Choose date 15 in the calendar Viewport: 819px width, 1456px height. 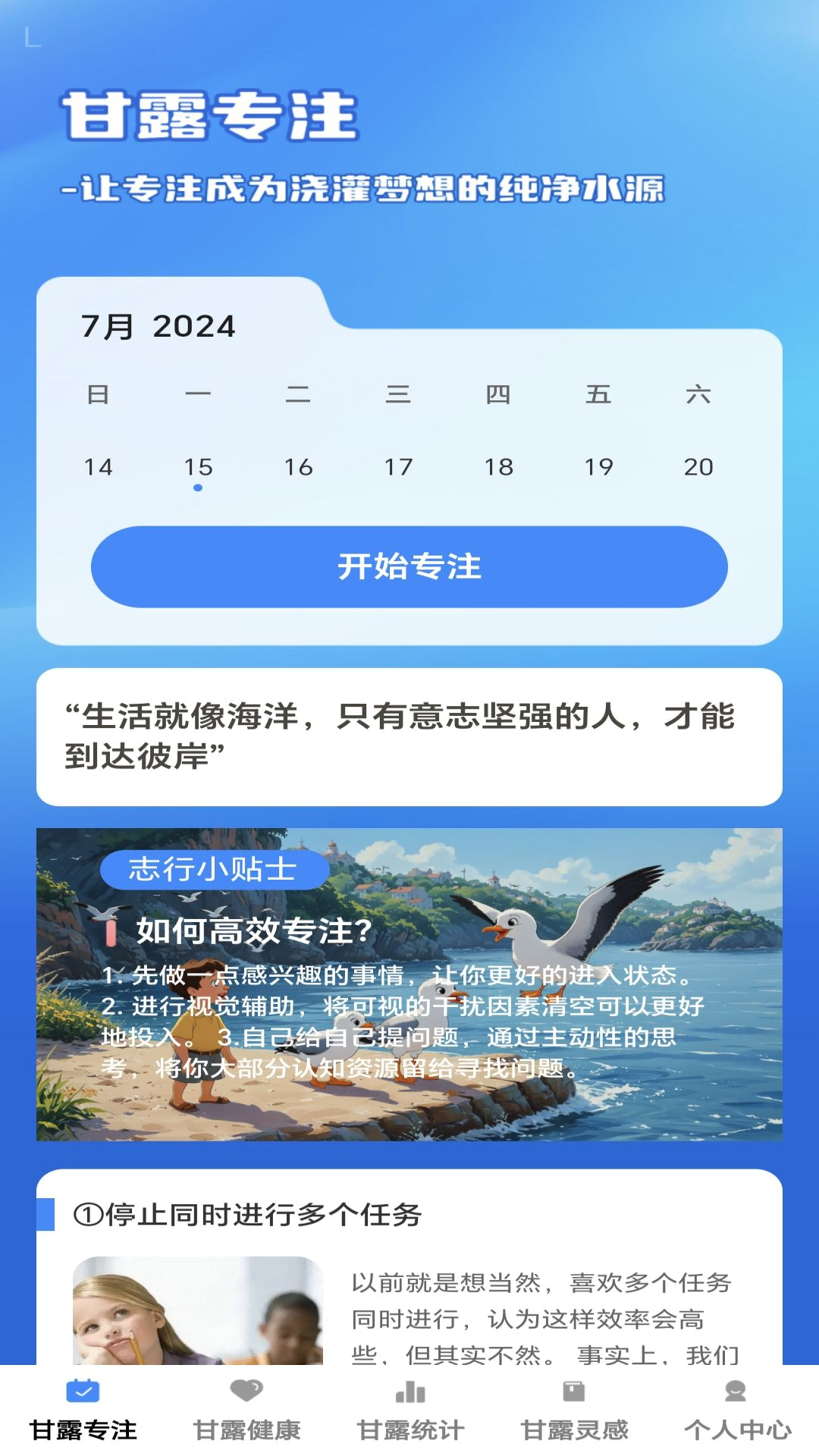point(198,467)
